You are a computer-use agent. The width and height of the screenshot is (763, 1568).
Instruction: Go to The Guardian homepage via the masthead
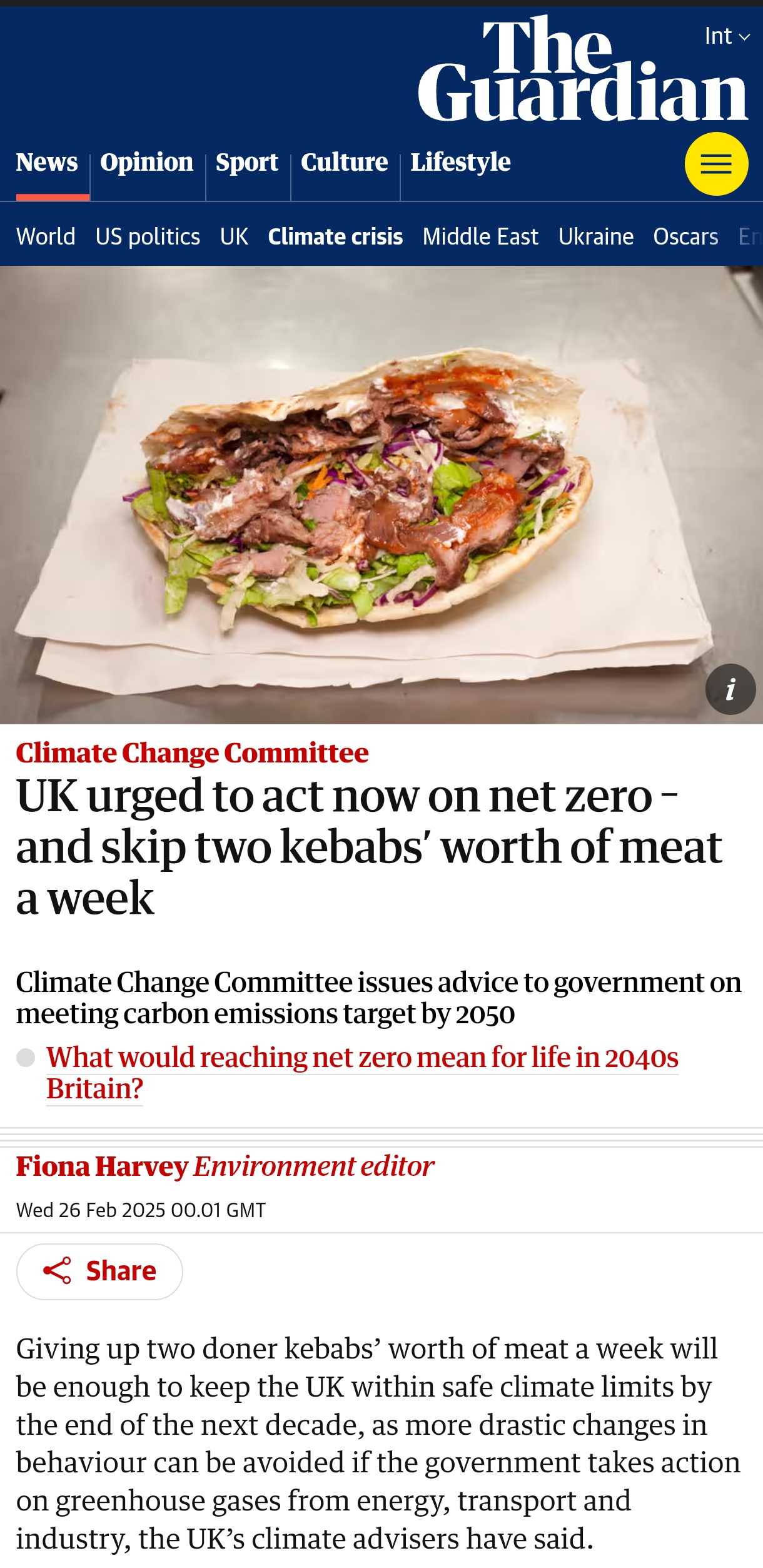[x=582, y=70]
